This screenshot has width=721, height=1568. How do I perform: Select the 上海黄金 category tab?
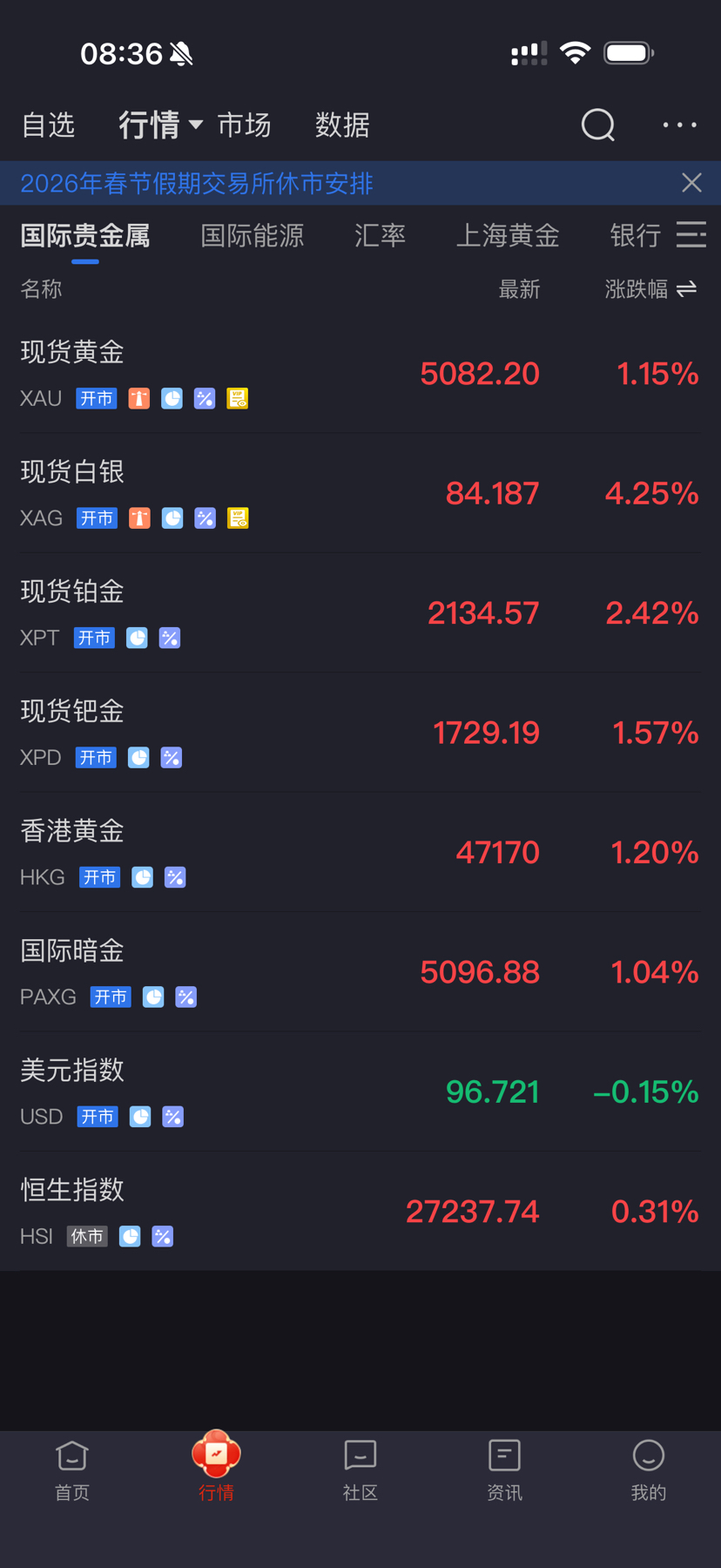pyautogui.click(x=508, y=235)
